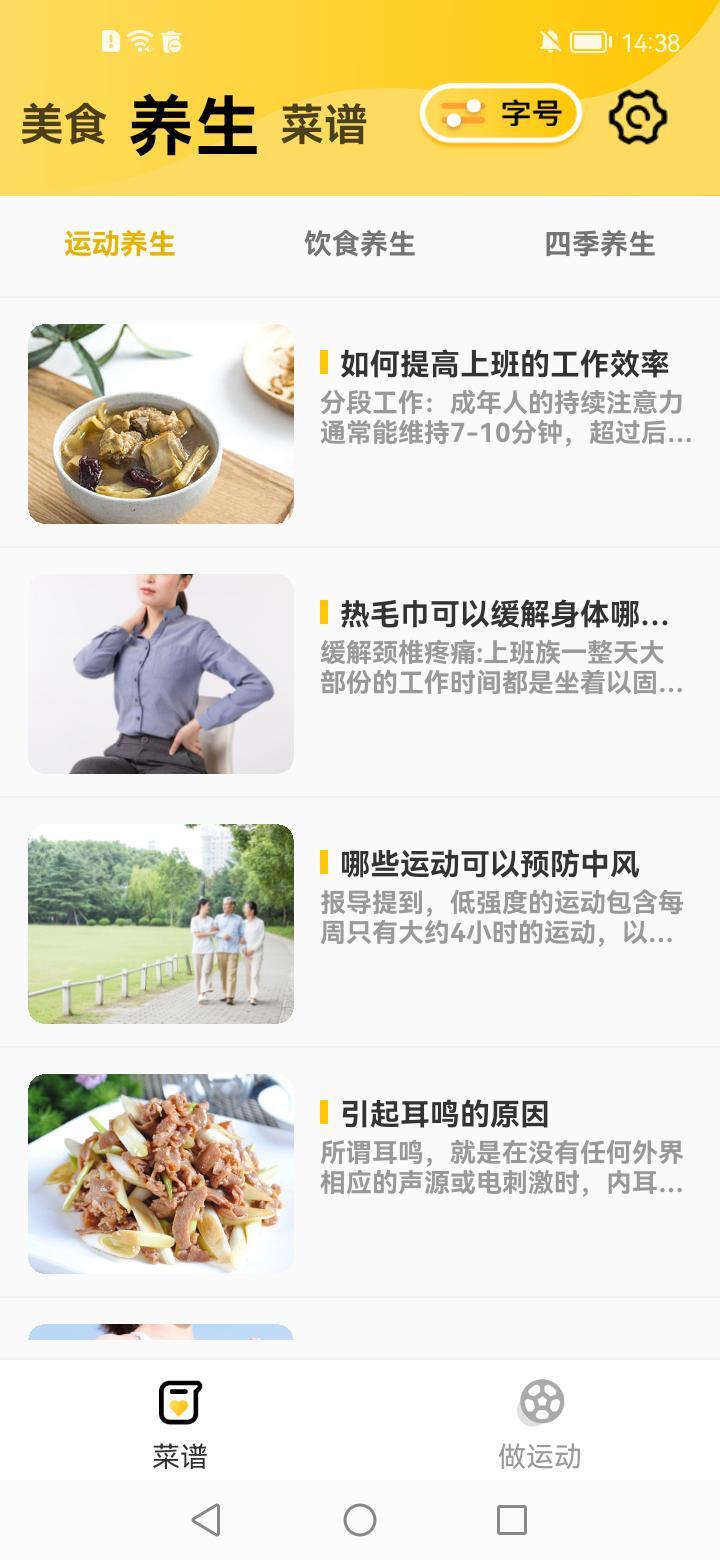720x1560 pixels.
Task: Switch to the 饮食养生 tab
Action: click(x=360, y=241)
